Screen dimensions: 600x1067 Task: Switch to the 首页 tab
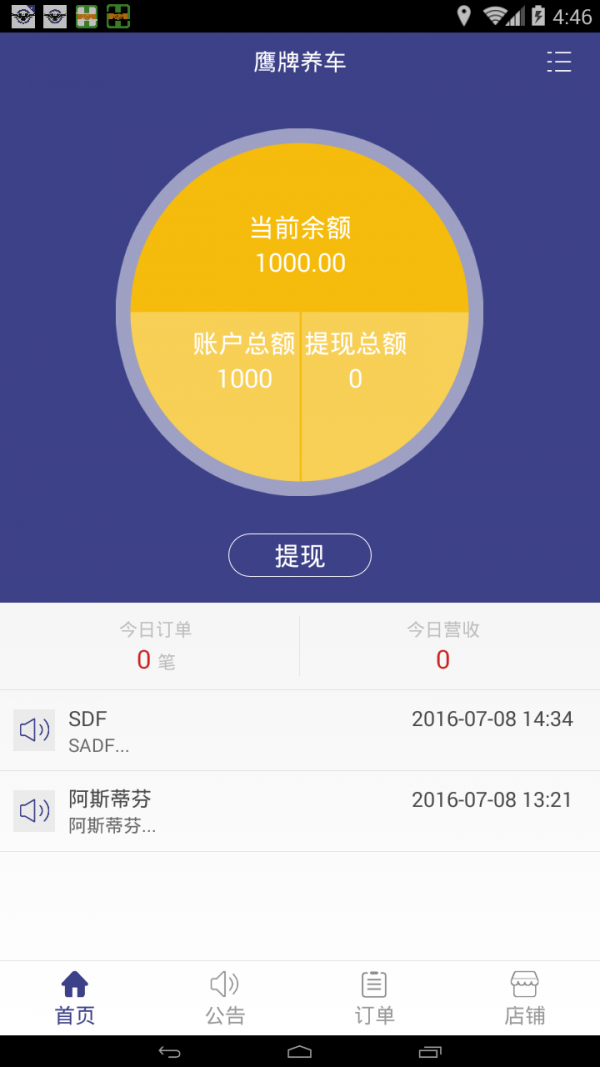click(75, 998)
